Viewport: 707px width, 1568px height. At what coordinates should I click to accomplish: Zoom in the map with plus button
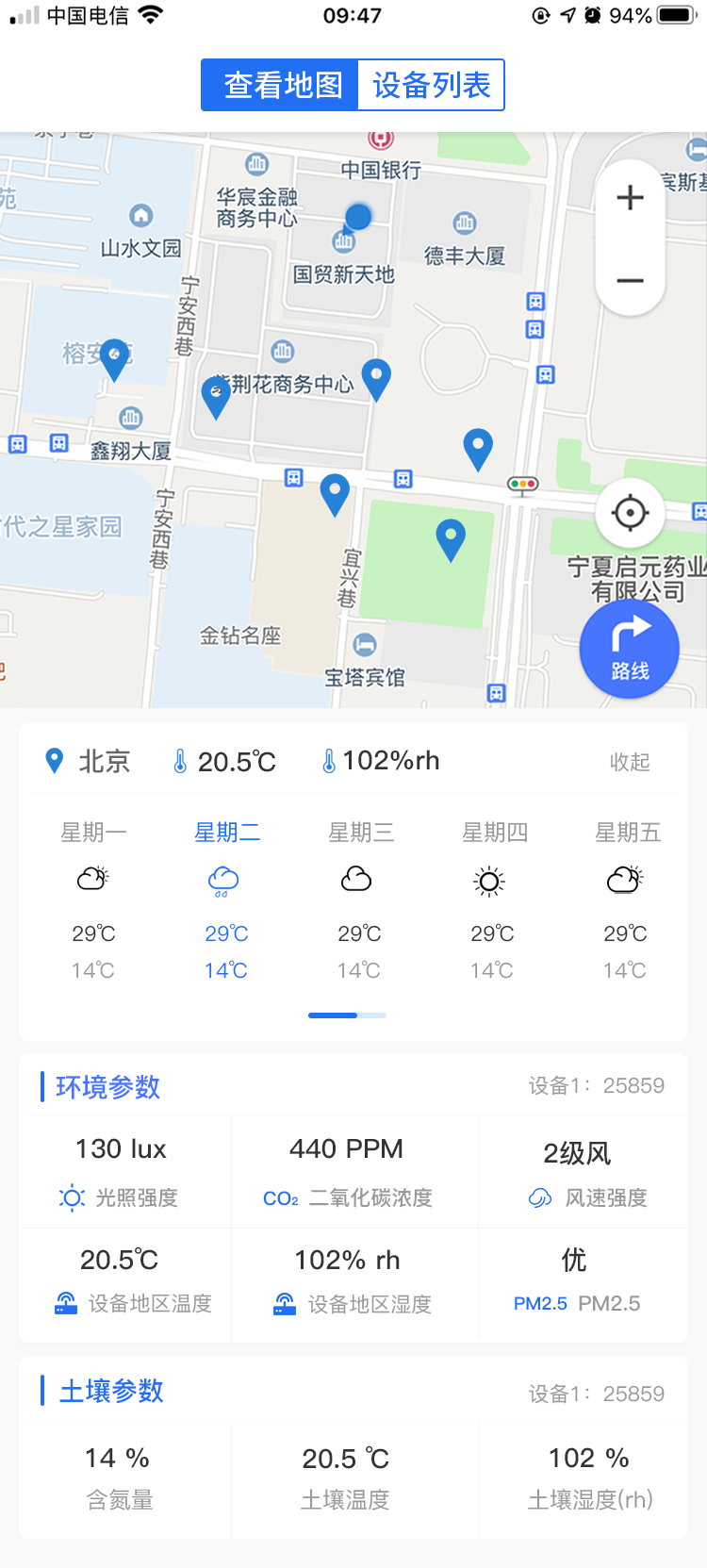pos(630,198)
